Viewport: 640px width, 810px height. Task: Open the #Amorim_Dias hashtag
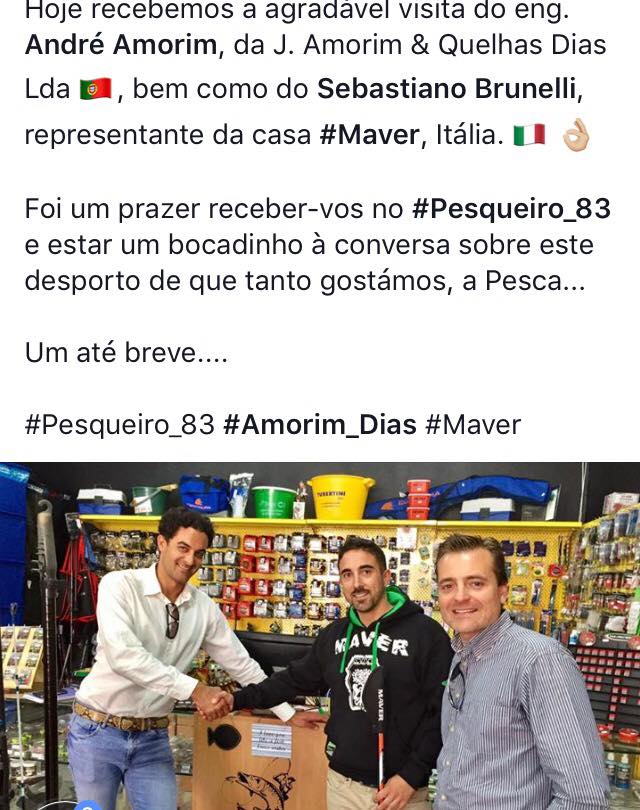tap(319, 425)
